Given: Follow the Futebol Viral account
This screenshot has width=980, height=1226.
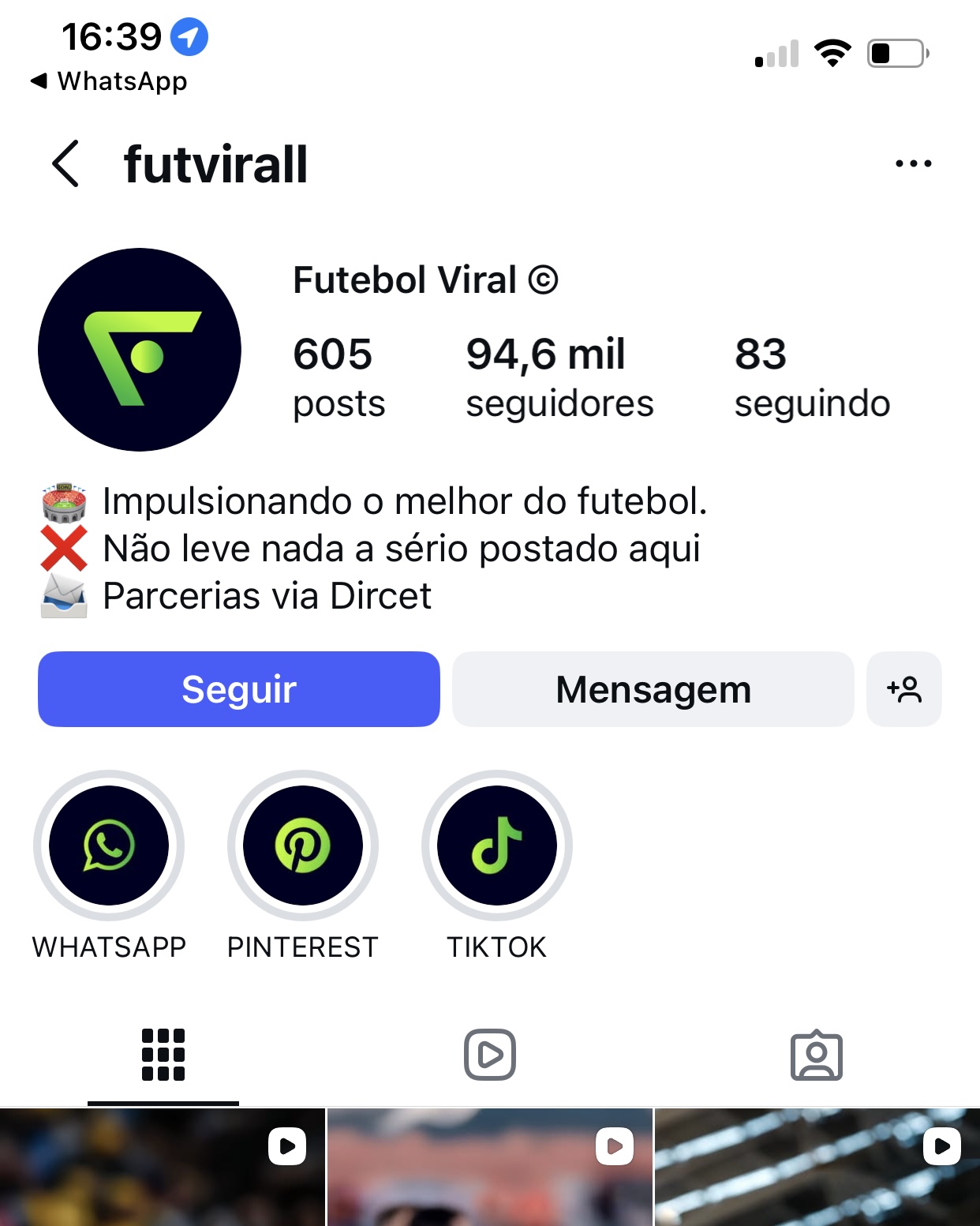Looking at the screenshot, I should pyautogui.click(x=238, y=689).
